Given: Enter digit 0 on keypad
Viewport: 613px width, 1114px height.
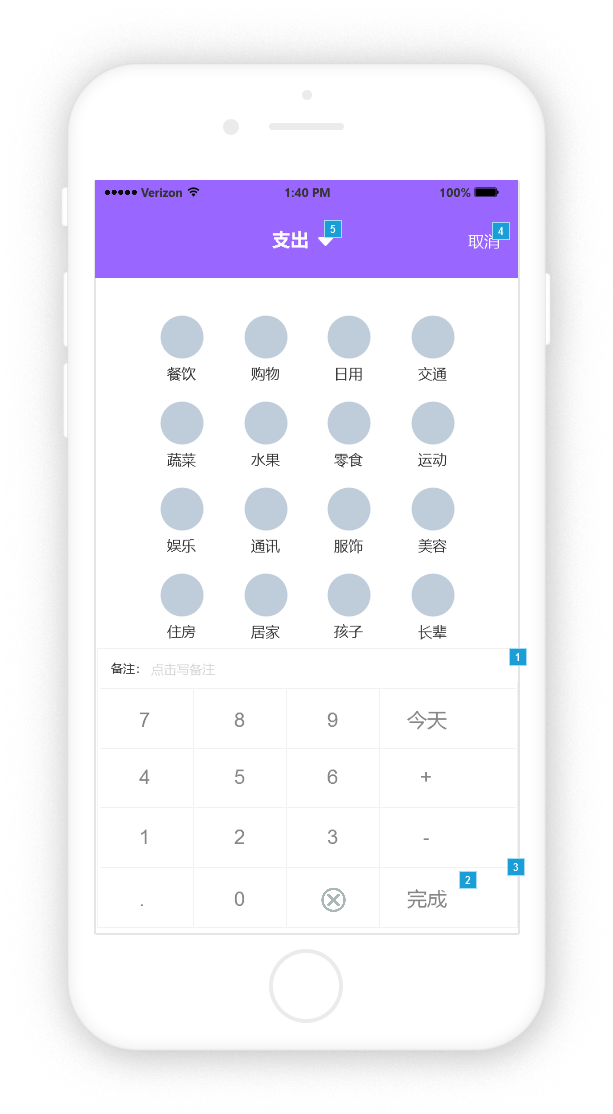Looking at the screenshot, I should 239,900.
